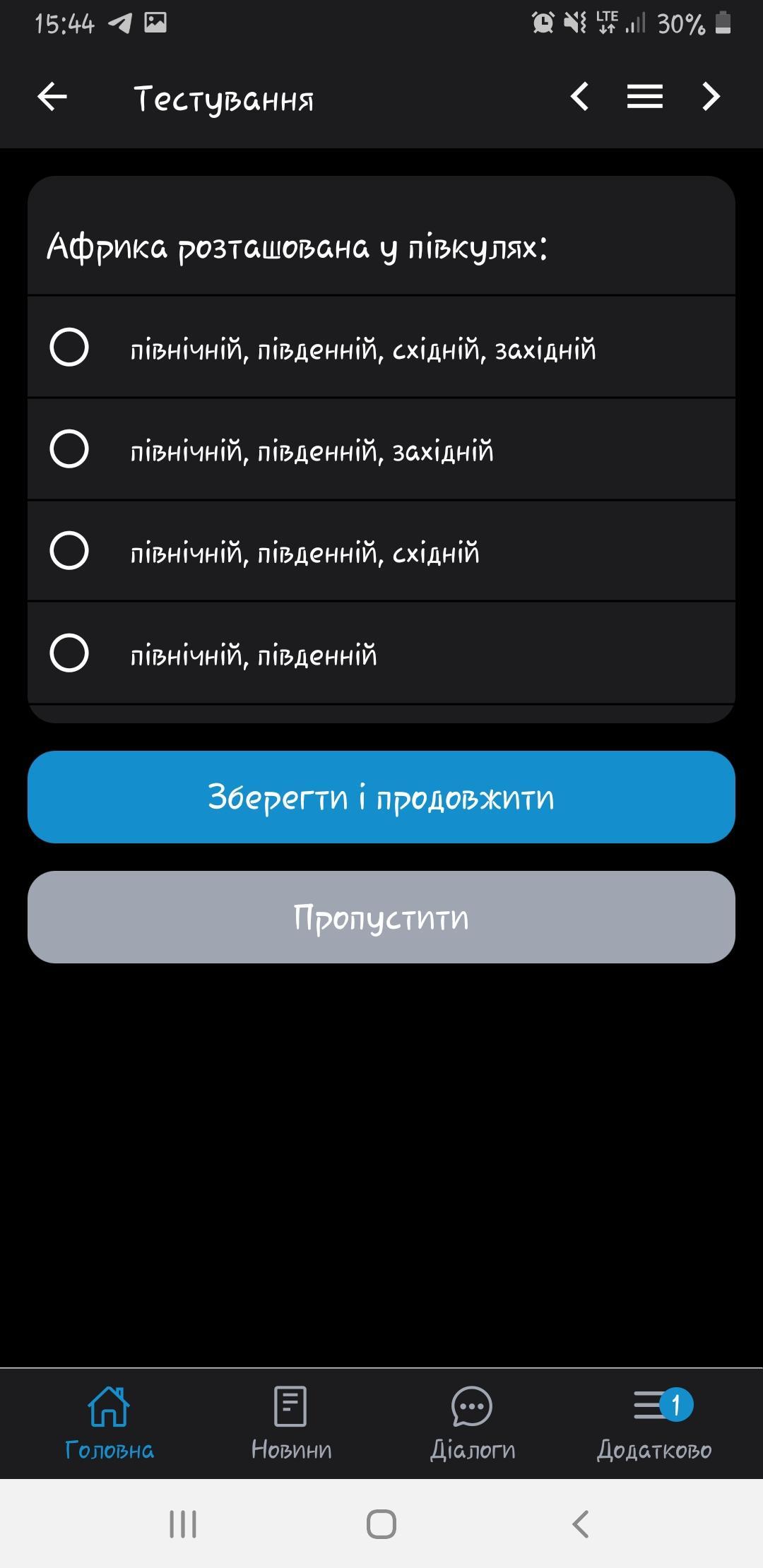The width and height of the screenshot is (763, 1568).
Task: Skip the question with Пропустити
Action: pyautogui.click(x=381, y=917)
